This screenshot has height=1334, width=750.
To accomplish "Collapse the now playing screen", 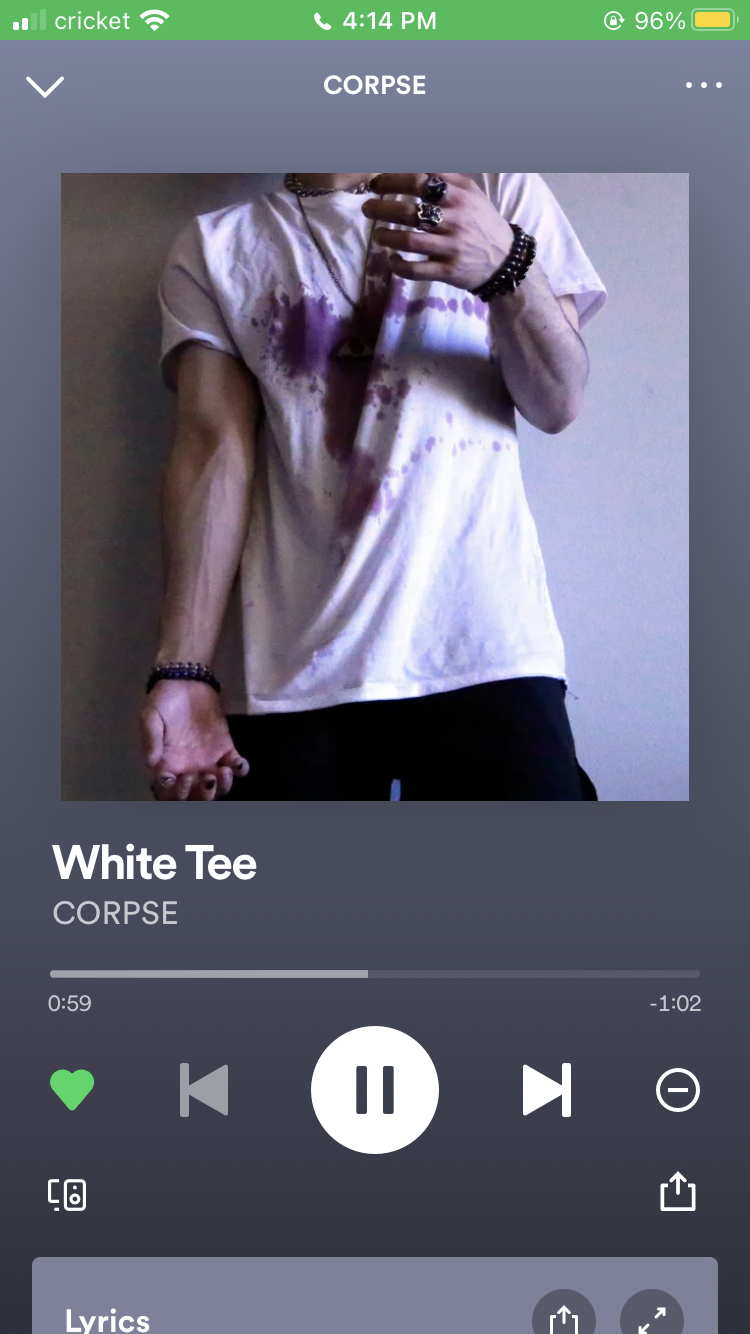I will click(x=45, y=87).
